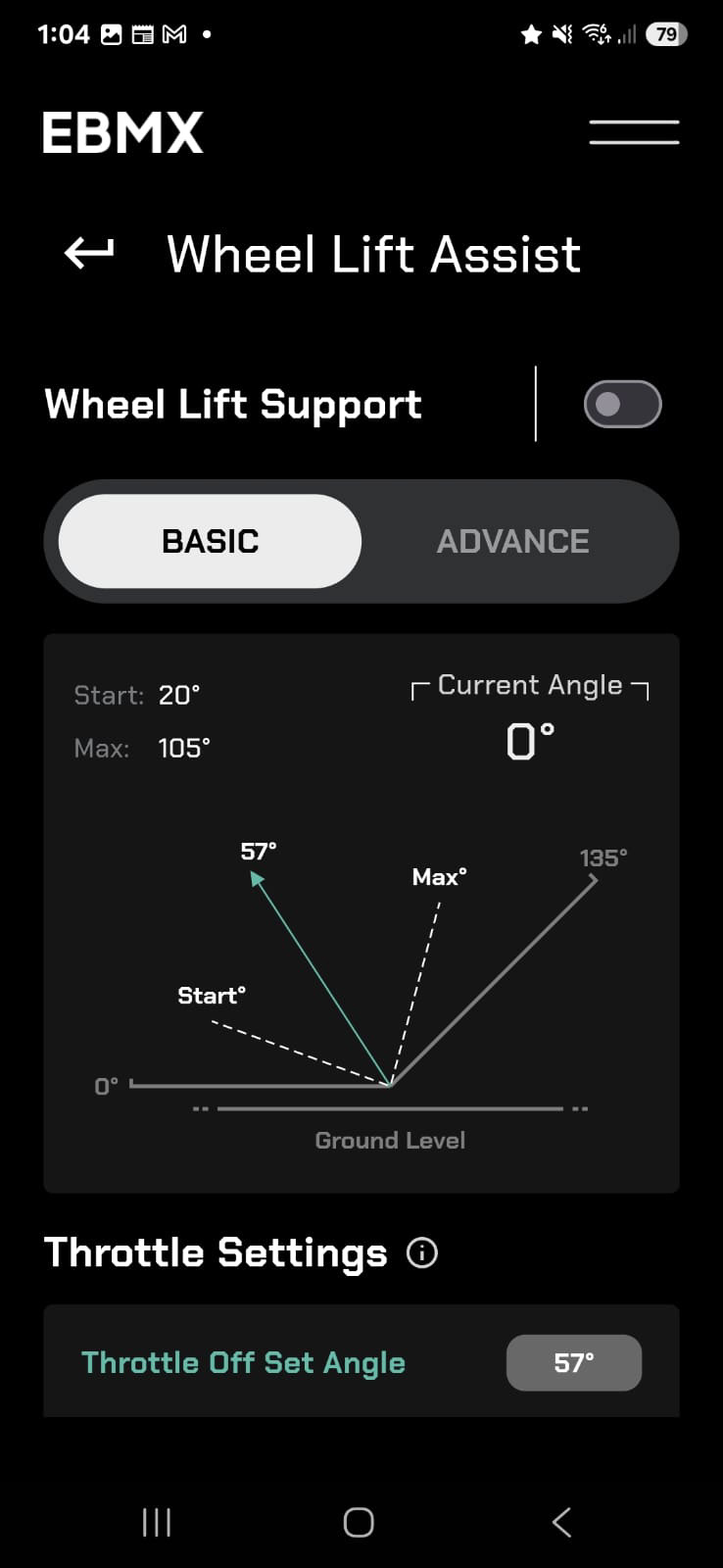
Task: Enable the Wheel Lift Support switch
Action: click(x=622, y=404)
